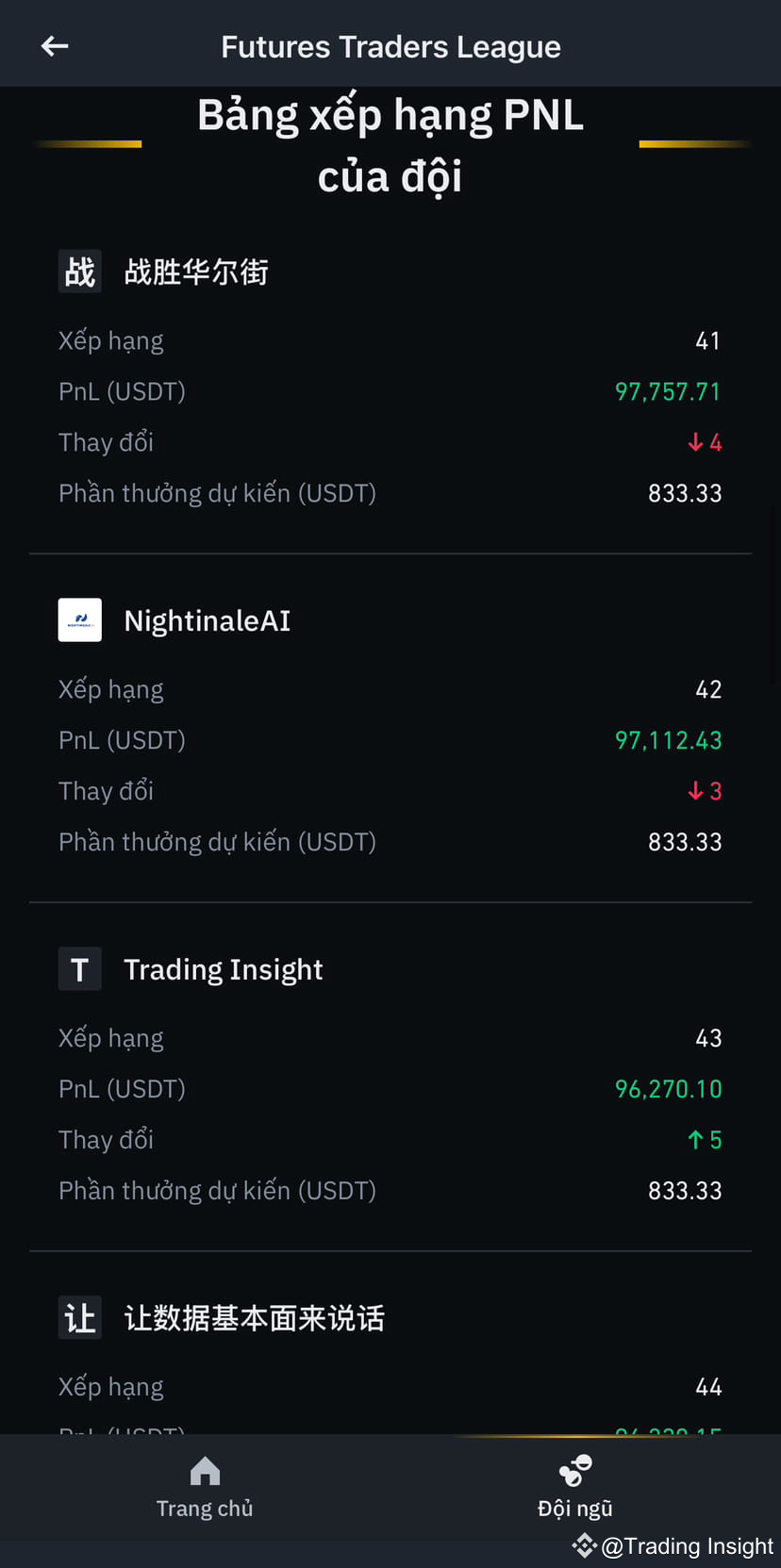
Task: Tap the PnL value 97,757.71
Action: (668, 390)
